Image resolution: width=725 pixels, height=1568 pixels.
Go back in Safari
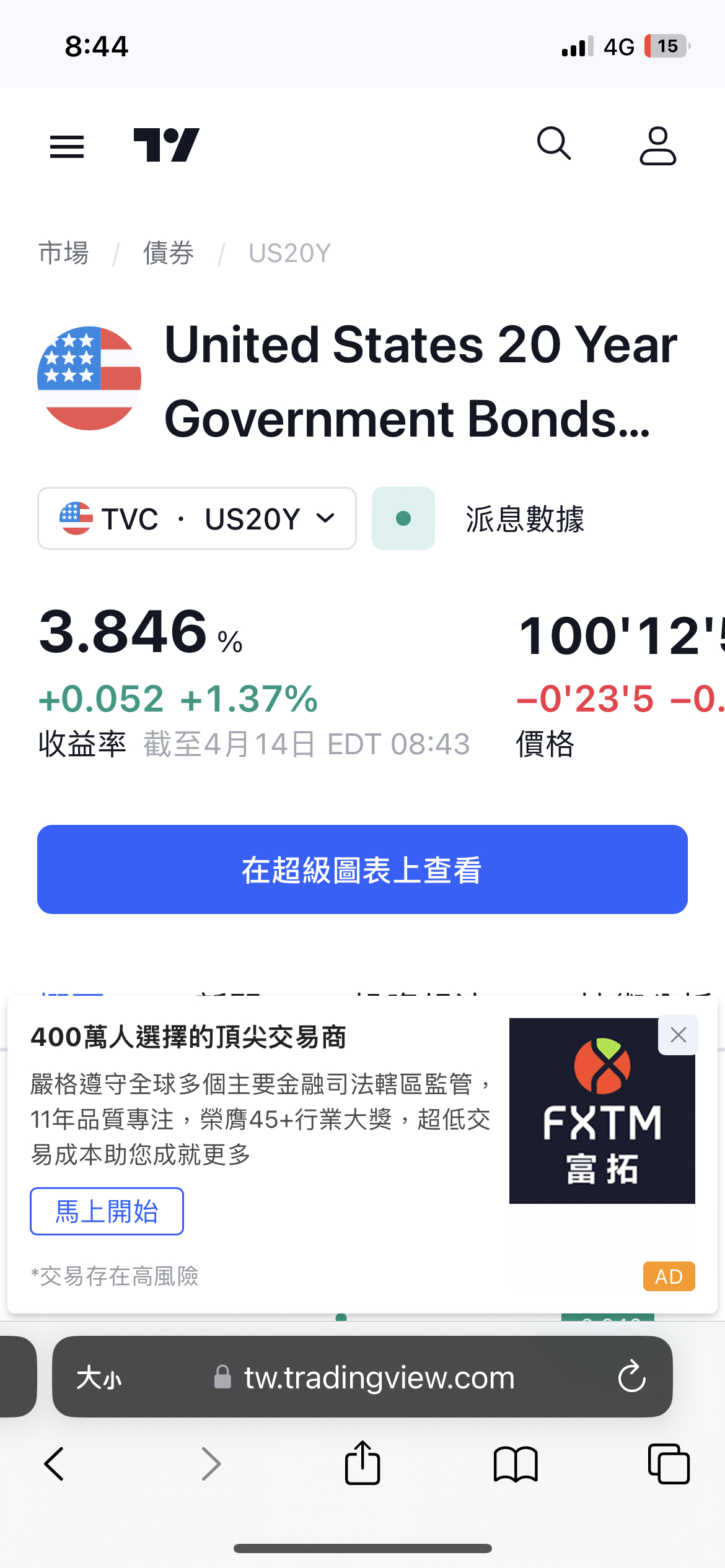pyautogui.click(x=55, y=1464)
